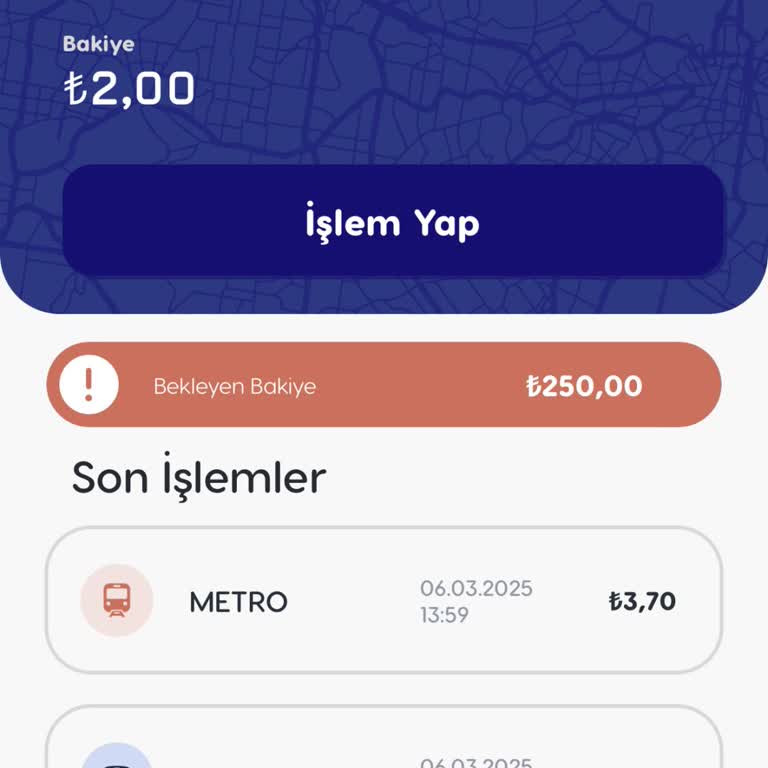Screen dimensions: 768x768
Task: Open the METRO transaction for ₺3,70
Action: tap(384, 600)
